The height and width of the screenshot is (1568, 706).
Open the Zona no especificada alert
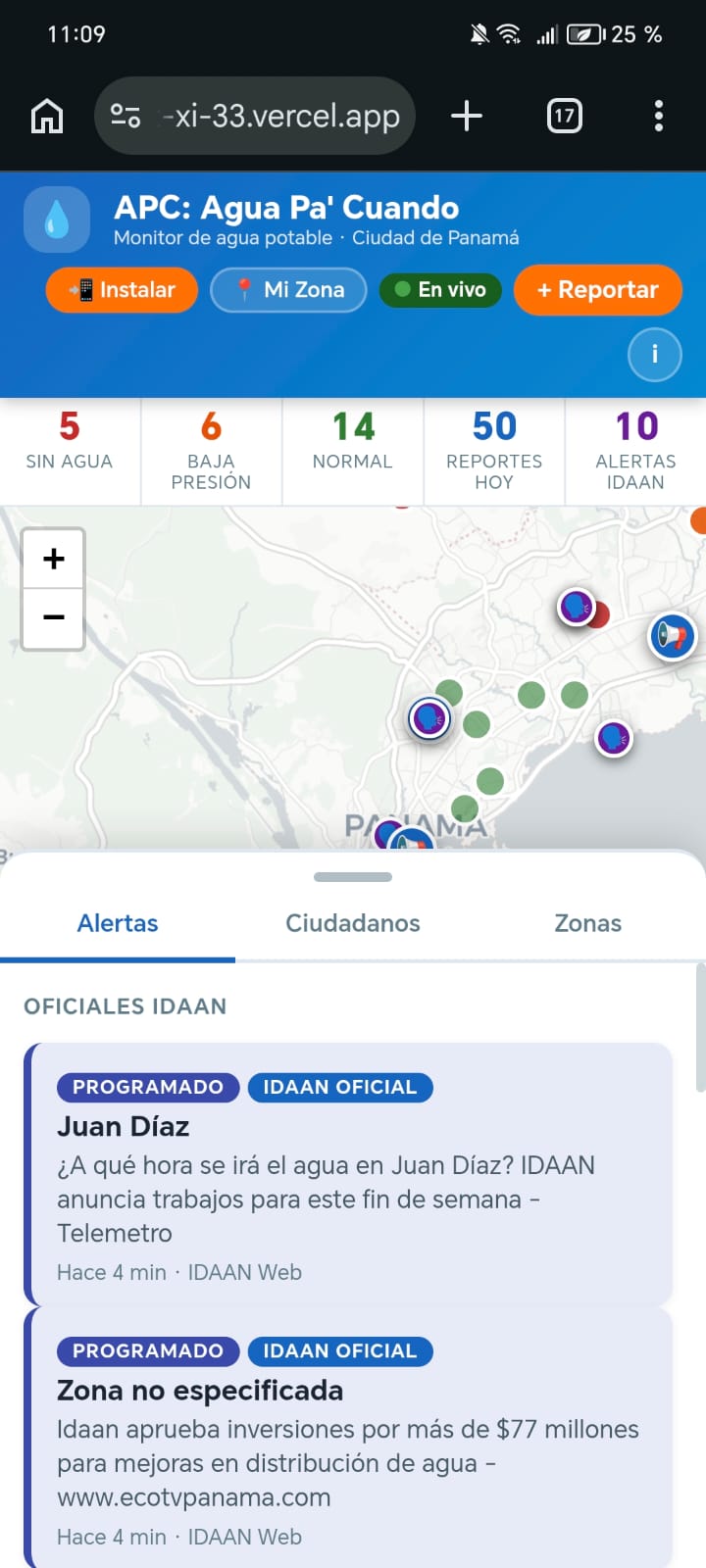tap(349, 1439)
